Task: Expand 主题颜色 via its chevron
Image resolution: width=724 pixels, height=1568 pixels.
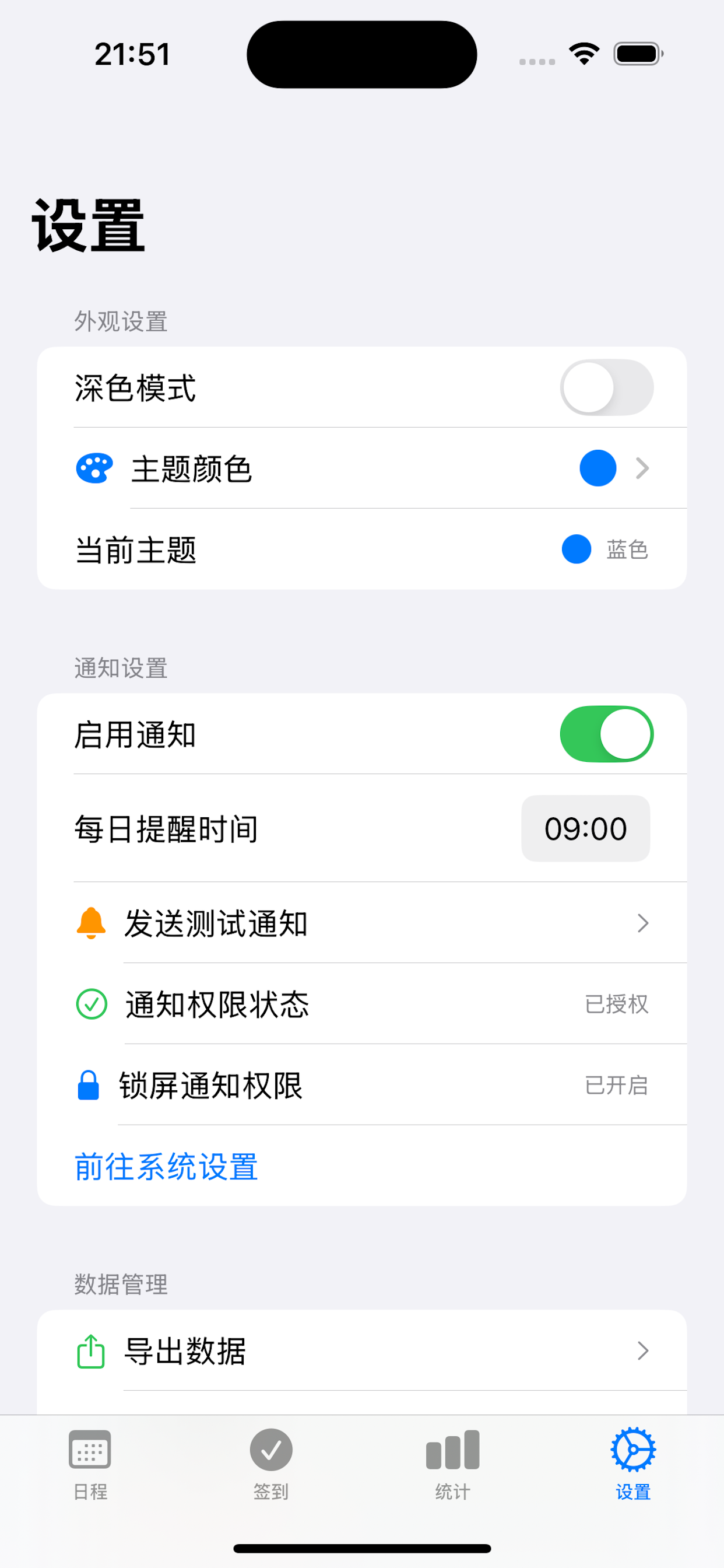Action: [x=644, y=468]
